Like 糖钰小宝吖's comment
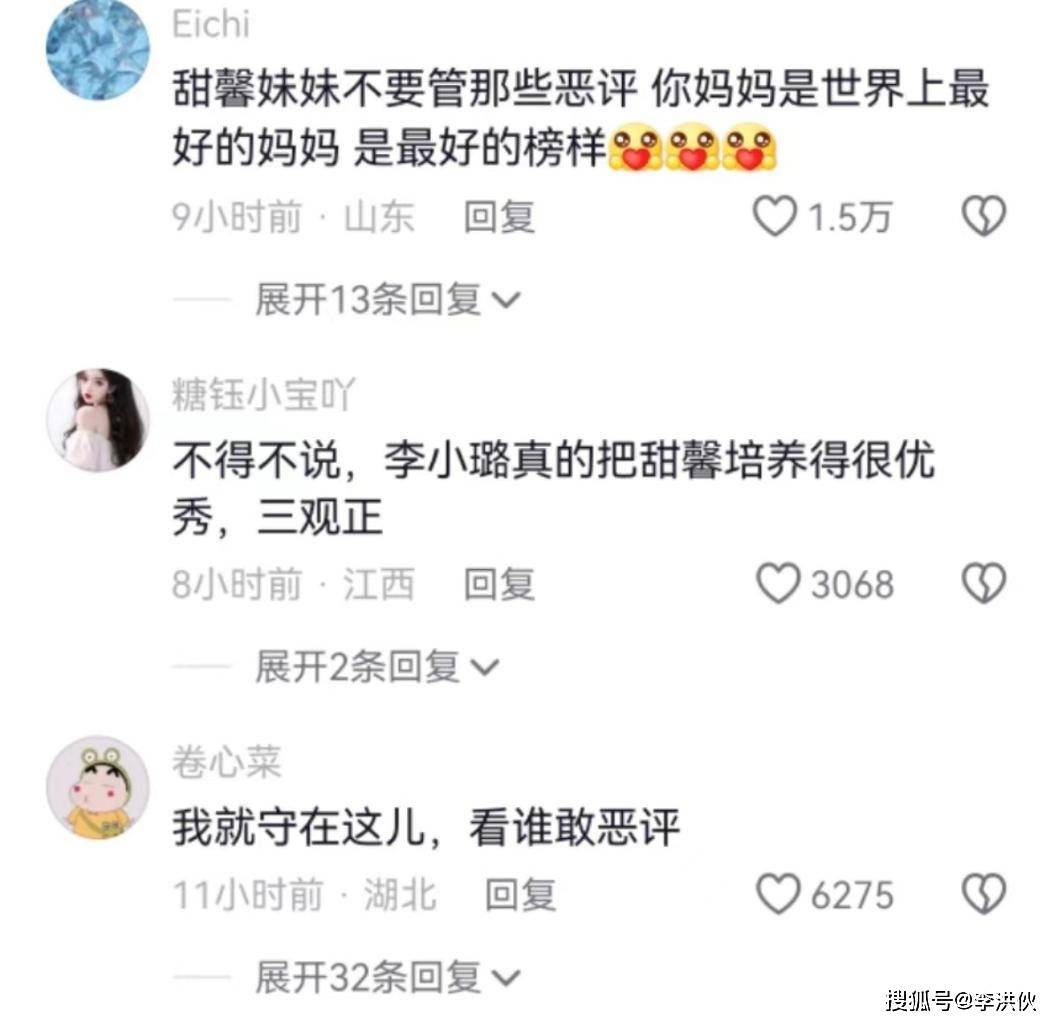The width and height of the screenshot is (1061, 1024). pyautogui.click(x=777, y=584)
